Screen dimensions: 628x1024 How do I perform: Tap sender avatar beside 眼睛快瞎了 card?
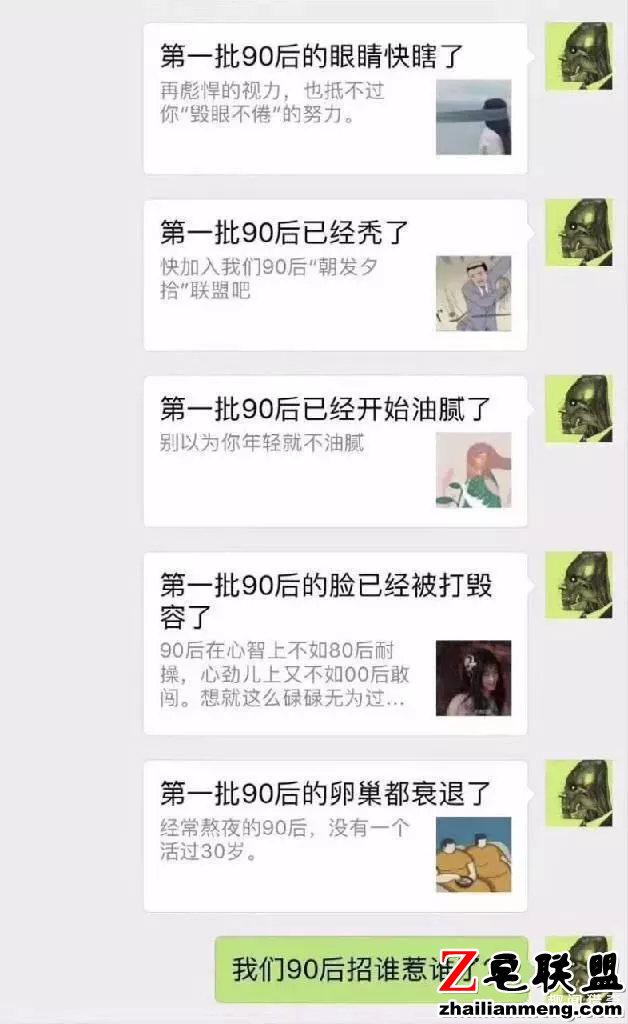[578, 57]
